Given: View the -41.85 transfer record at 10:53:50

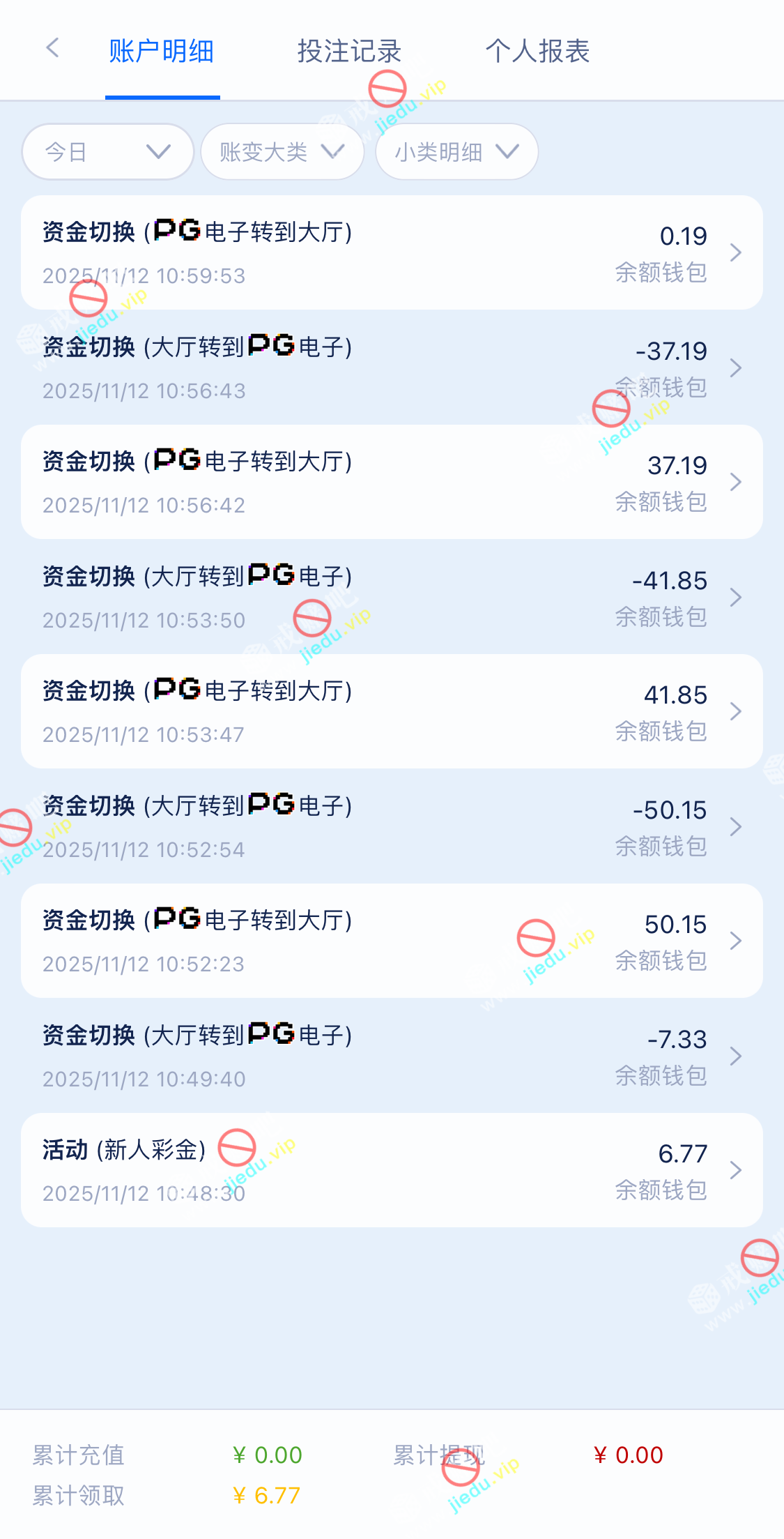Looking at the screenshot, I should tap(392, 597).
